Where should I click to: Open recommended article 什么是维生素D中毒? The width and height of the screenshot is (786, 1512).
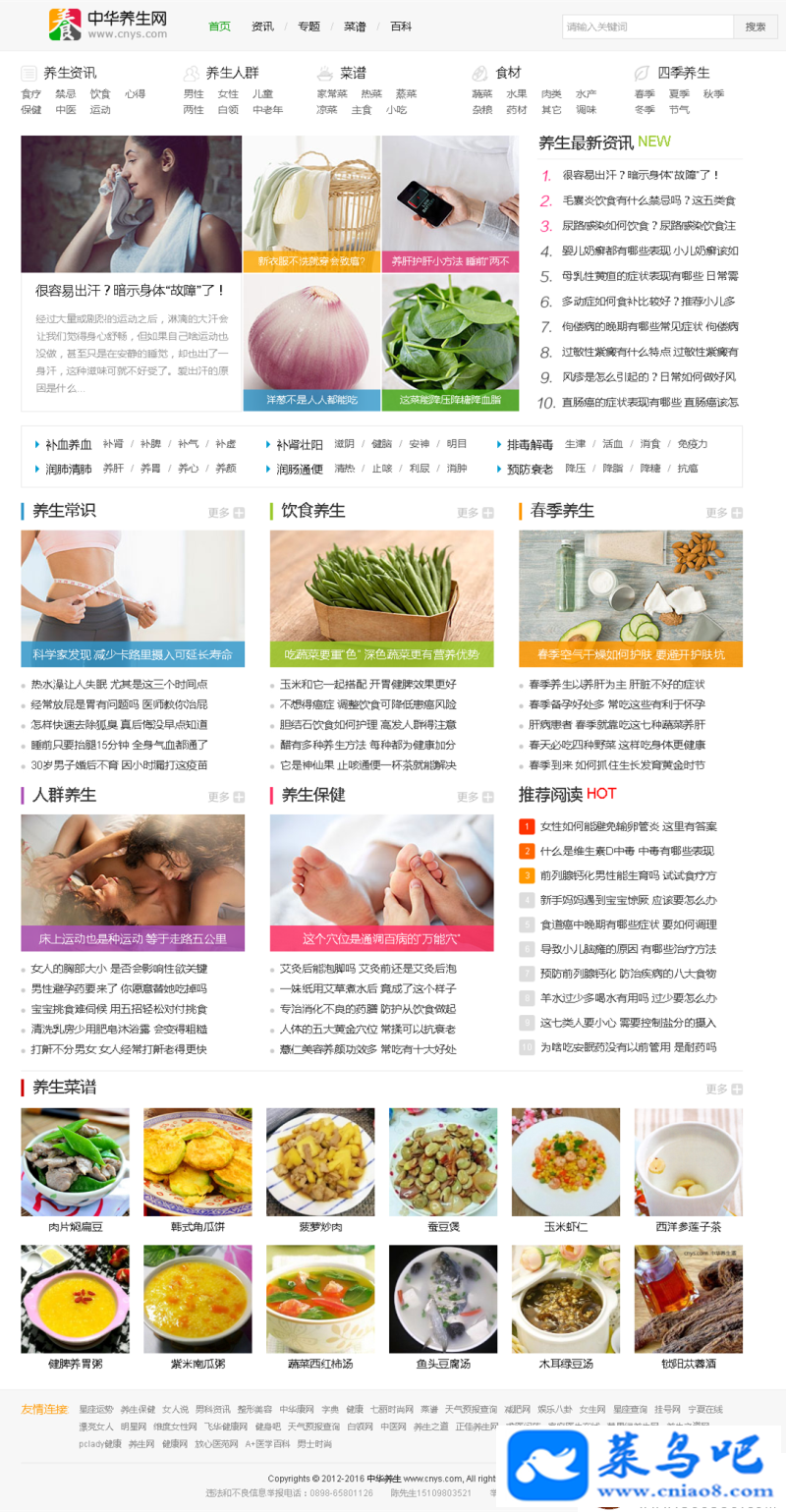coord(627,851)
